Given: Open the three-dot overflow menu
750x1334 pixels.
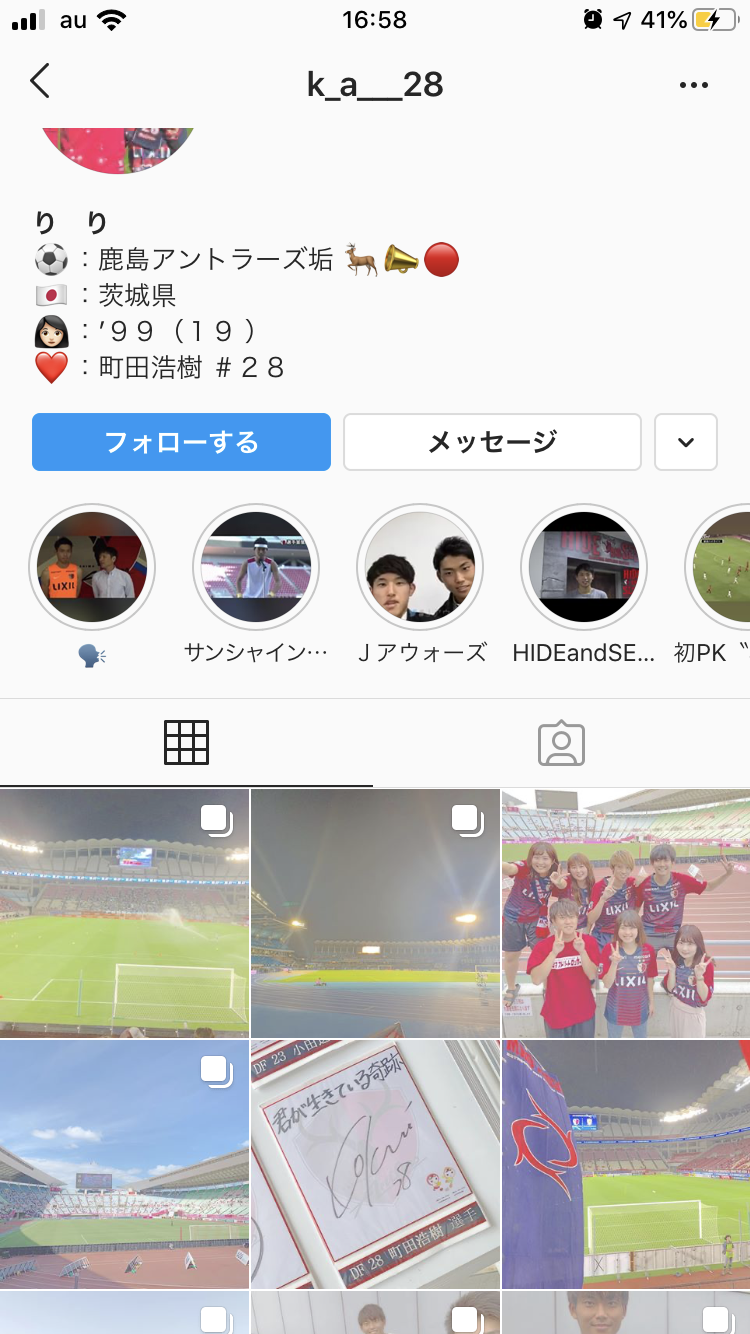Looking at the screenshot, I should 693,85.
